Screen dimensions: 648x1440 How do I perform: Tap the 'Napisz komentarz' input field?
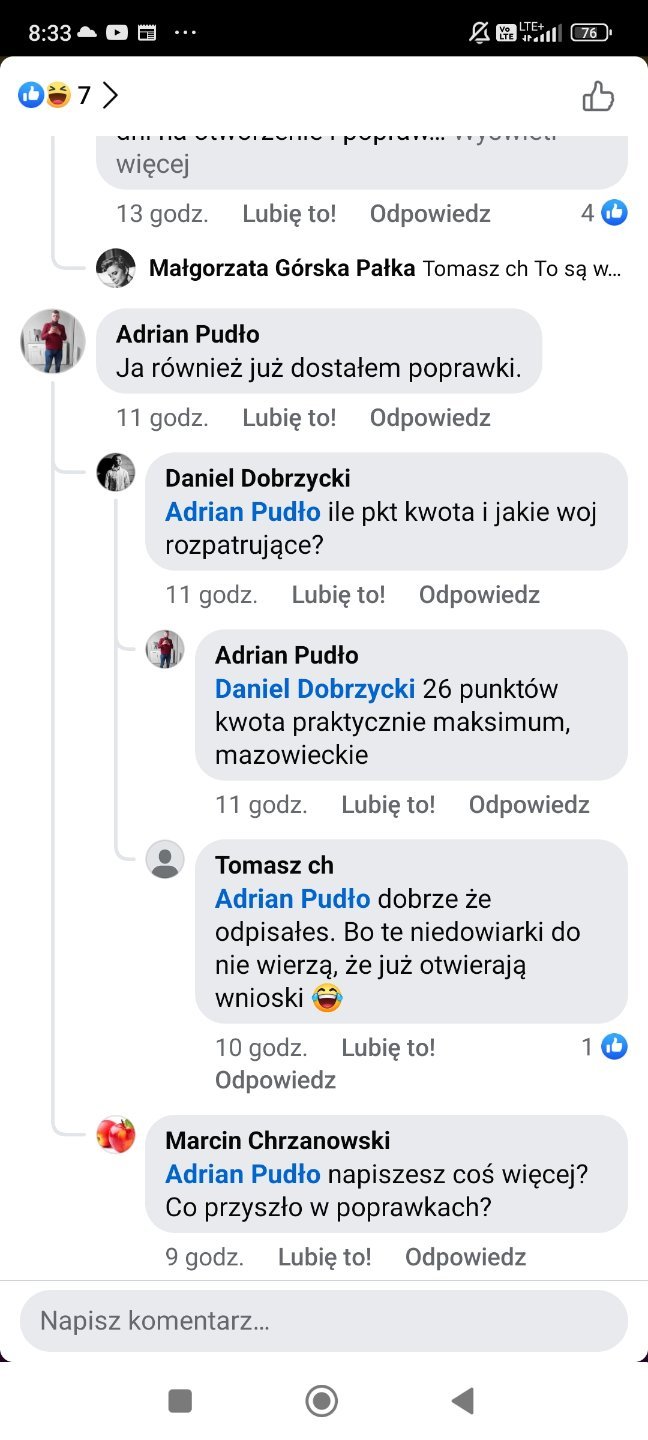[323, 1321]
